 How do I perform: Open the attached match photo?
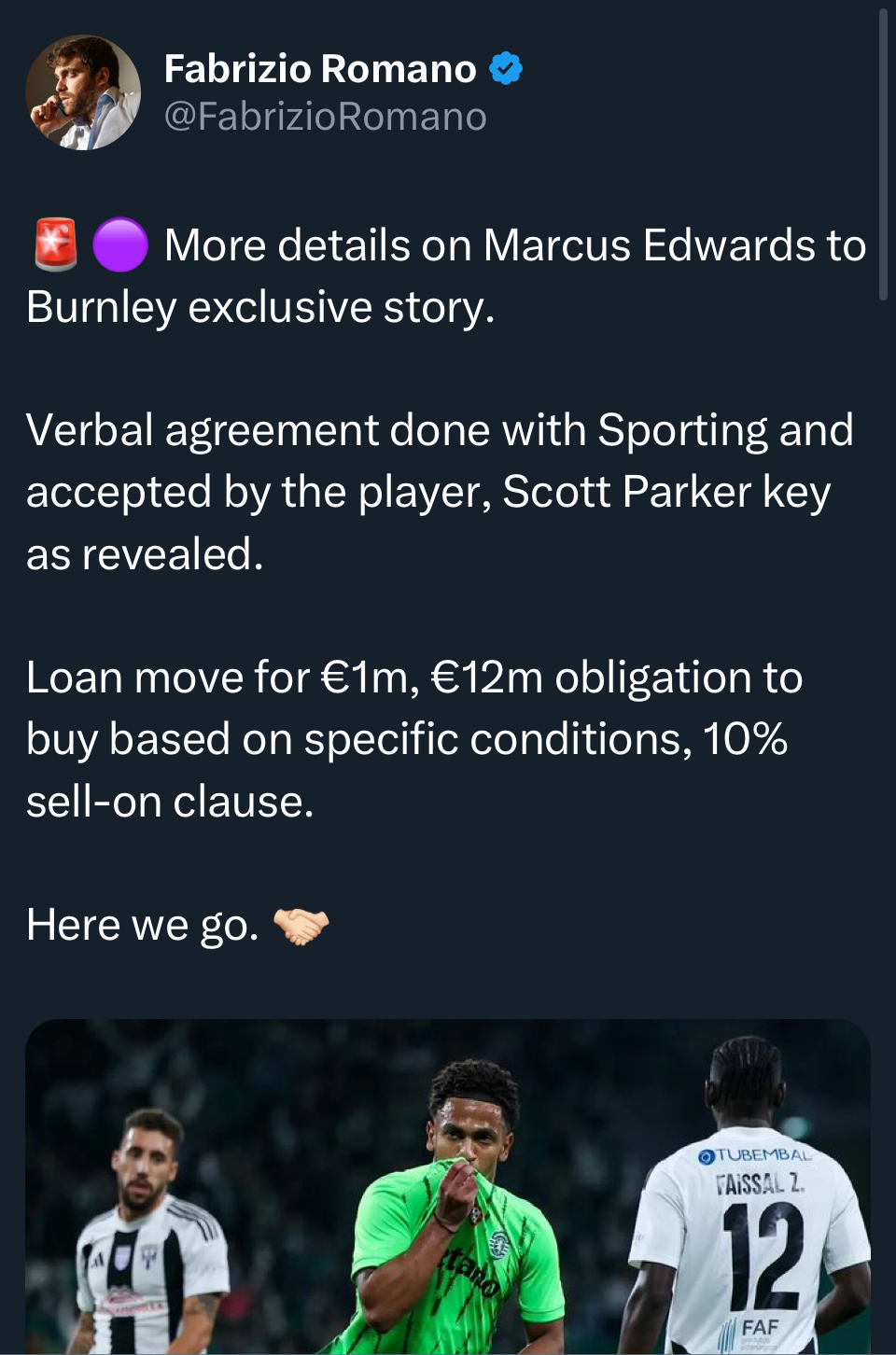pyautogui.click(x=448, y=1185)
